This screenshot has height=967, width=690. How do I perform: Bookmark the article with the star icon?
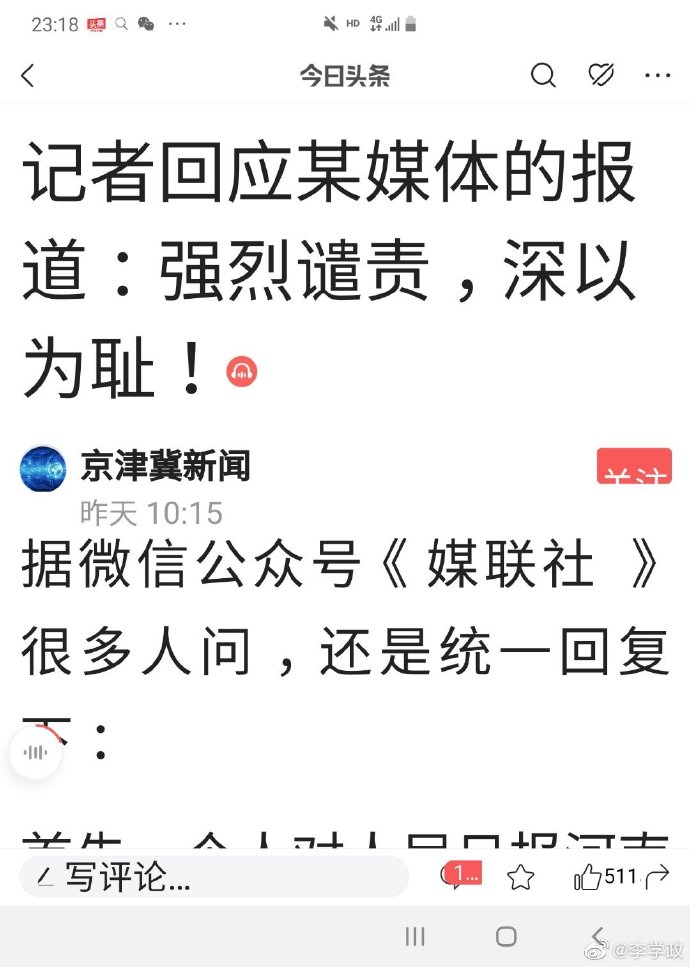(521, 878)
